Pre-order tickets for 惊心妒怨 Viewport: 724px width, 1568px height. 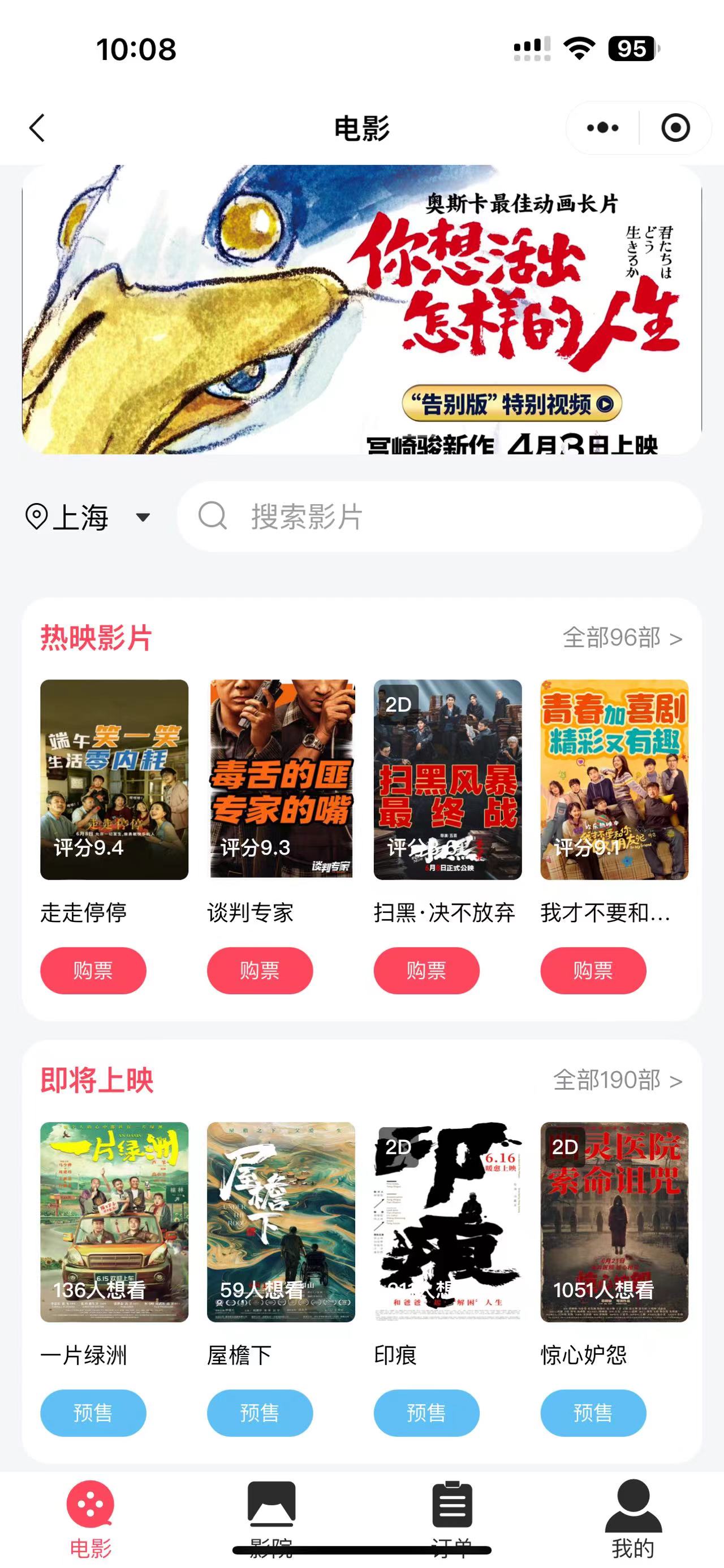pyautogui.click(x=593, y=1412)
